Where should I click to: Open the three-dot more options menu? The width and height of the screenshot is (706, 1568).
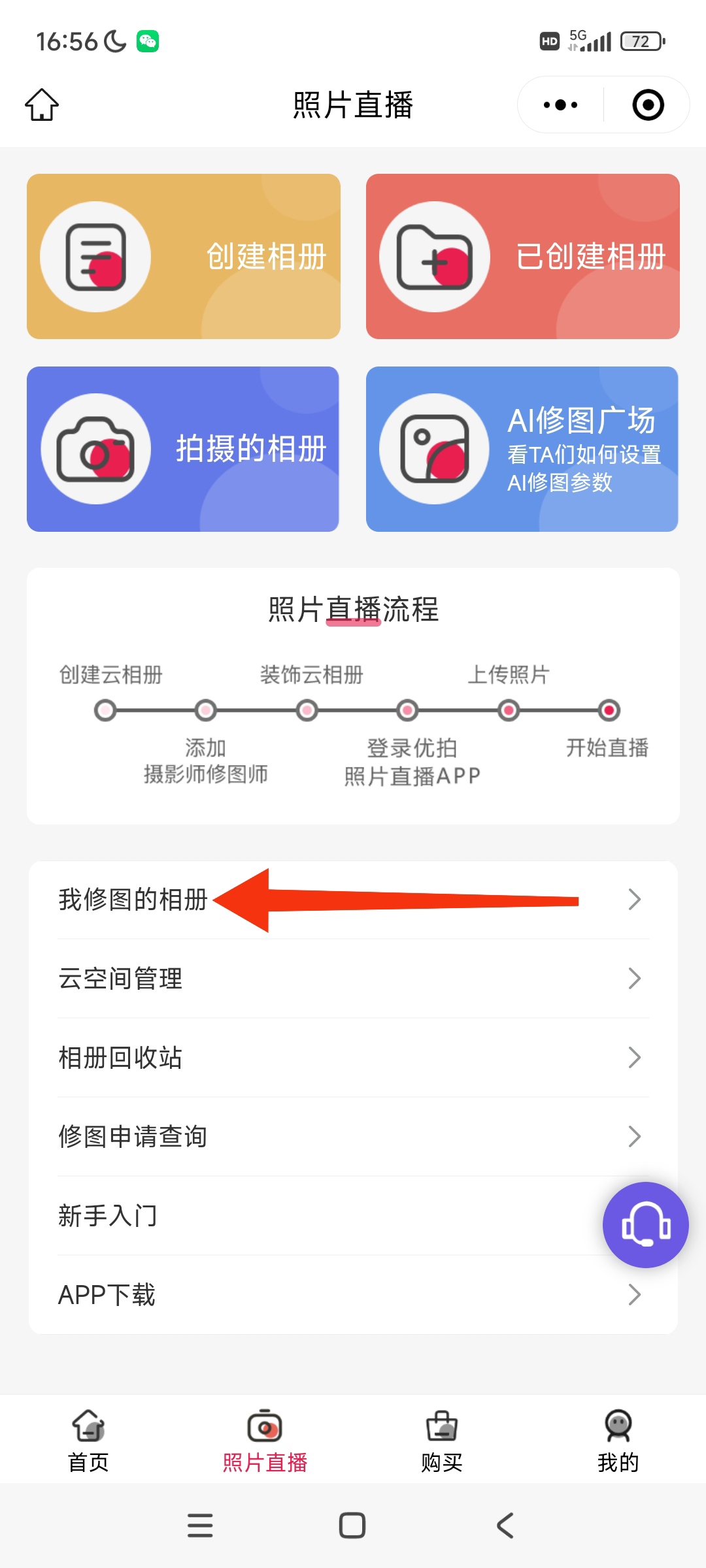[560, 105]
